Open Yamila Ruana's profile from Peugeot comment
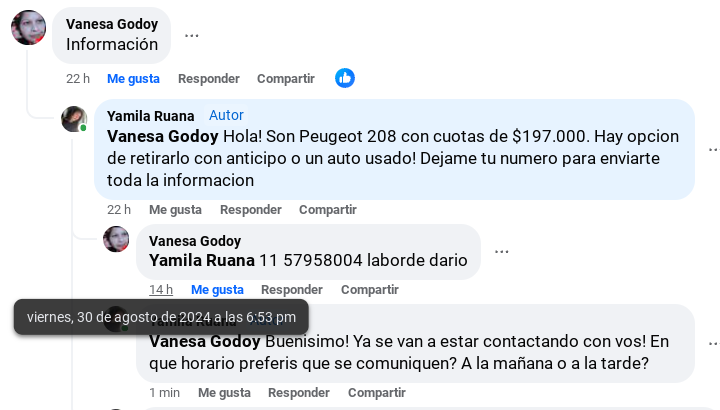 click(x=150, y=116)
